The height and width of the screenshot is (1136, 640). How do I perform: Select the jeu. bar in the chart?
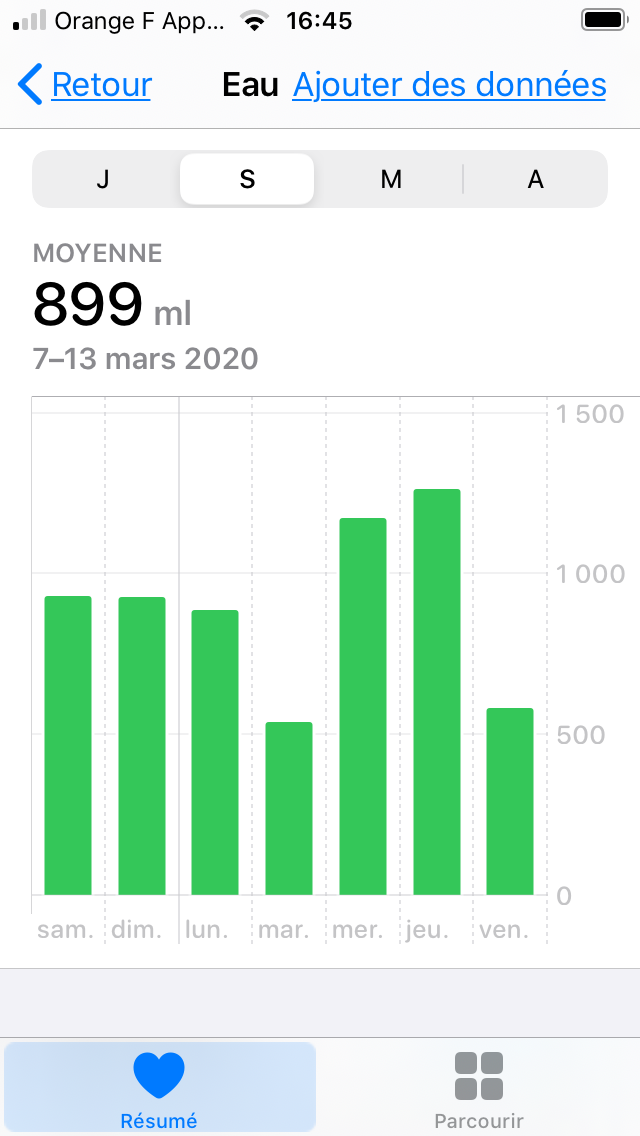tap(436, 692)
